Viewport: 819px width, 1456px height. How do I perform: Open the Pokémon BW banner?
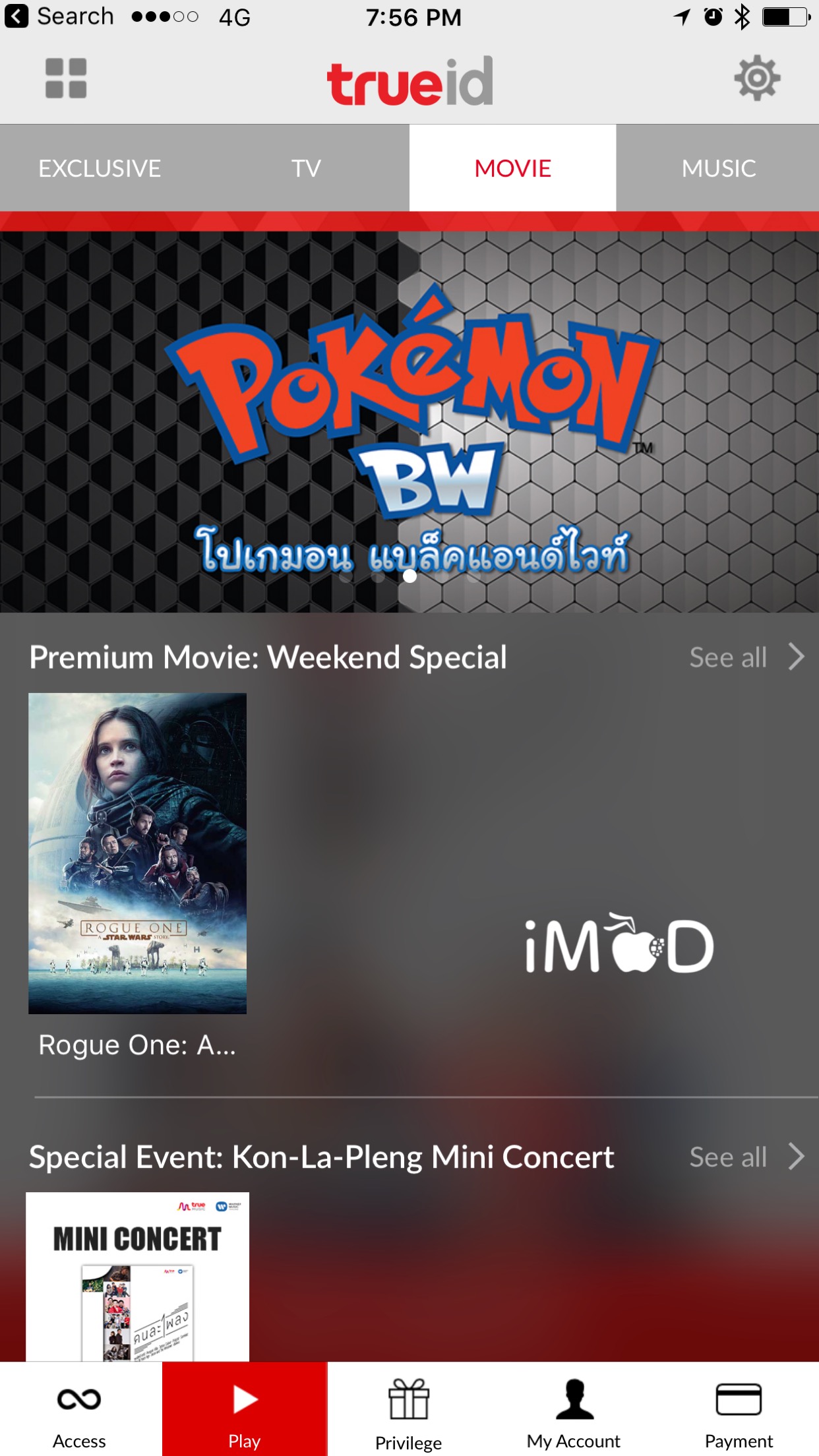tap(409, 422)
